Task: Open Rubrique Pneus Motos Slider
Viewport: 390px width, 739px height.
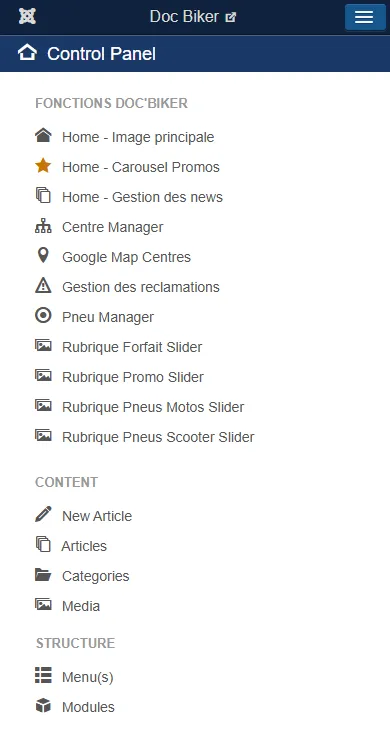Action: [140, 407]
